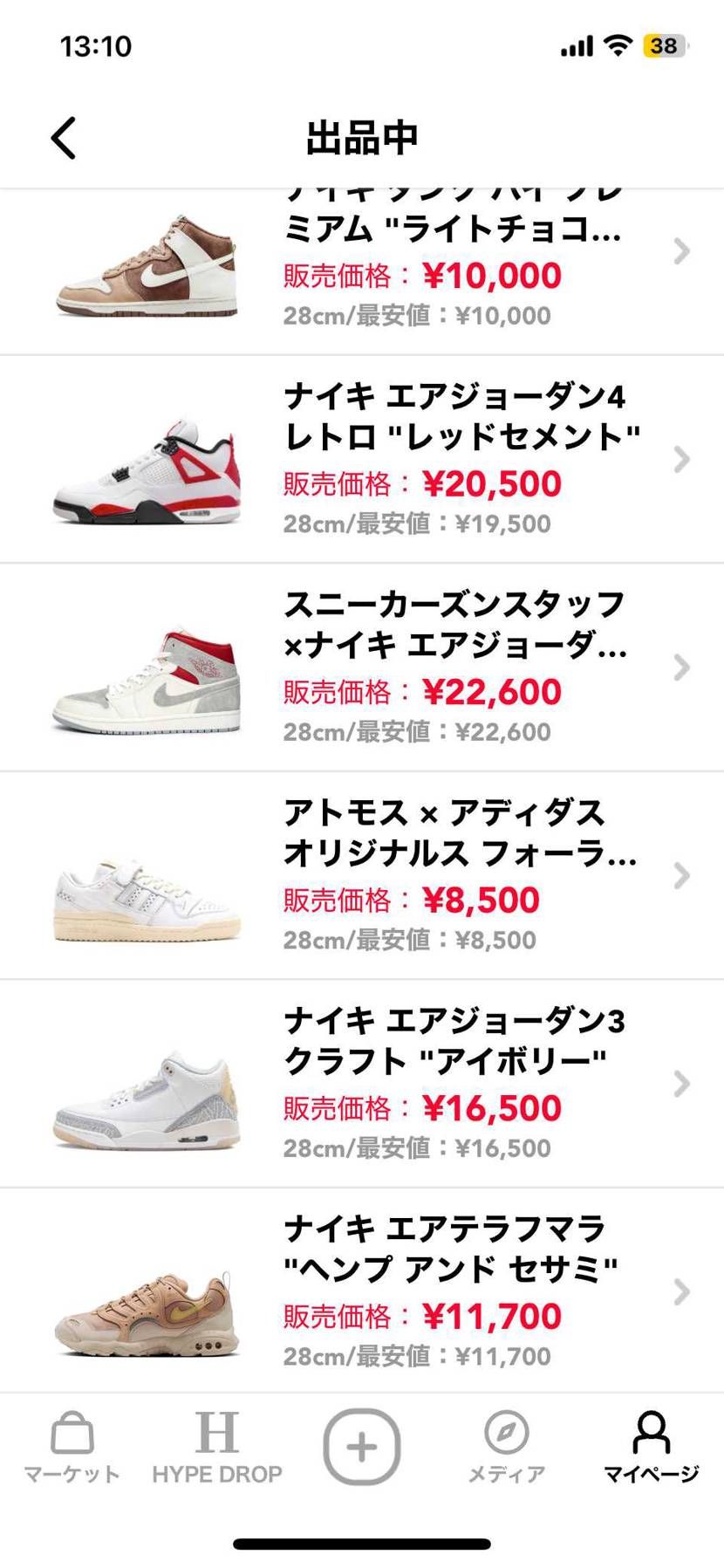Expand the Air Terra Humara listing chevron
The height and width of the screenshot is (1568, 724).
point(681,1292)
